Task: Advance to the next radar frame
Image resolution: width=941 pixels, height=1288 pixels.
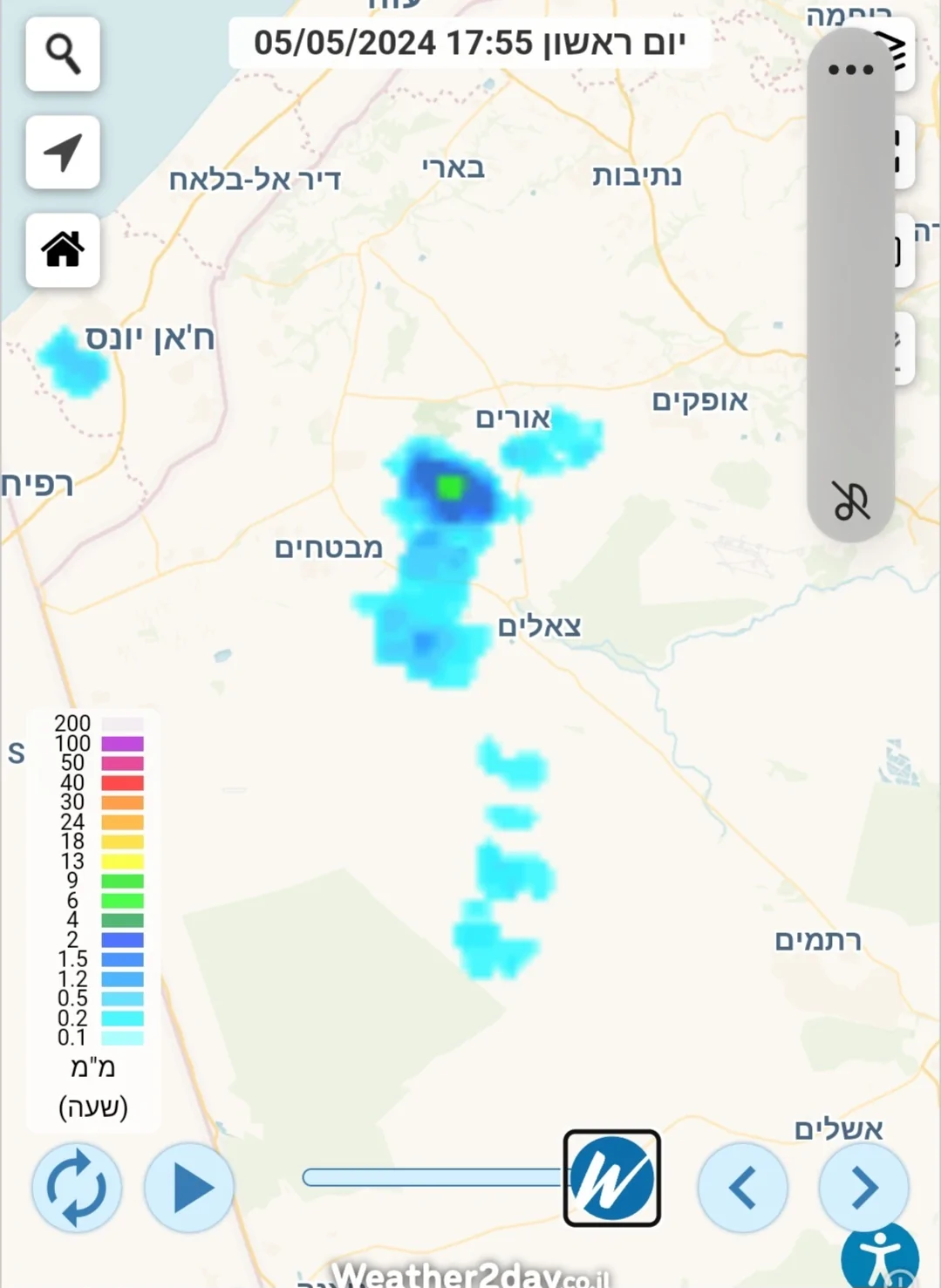Action: click(x=863, y=1187)
